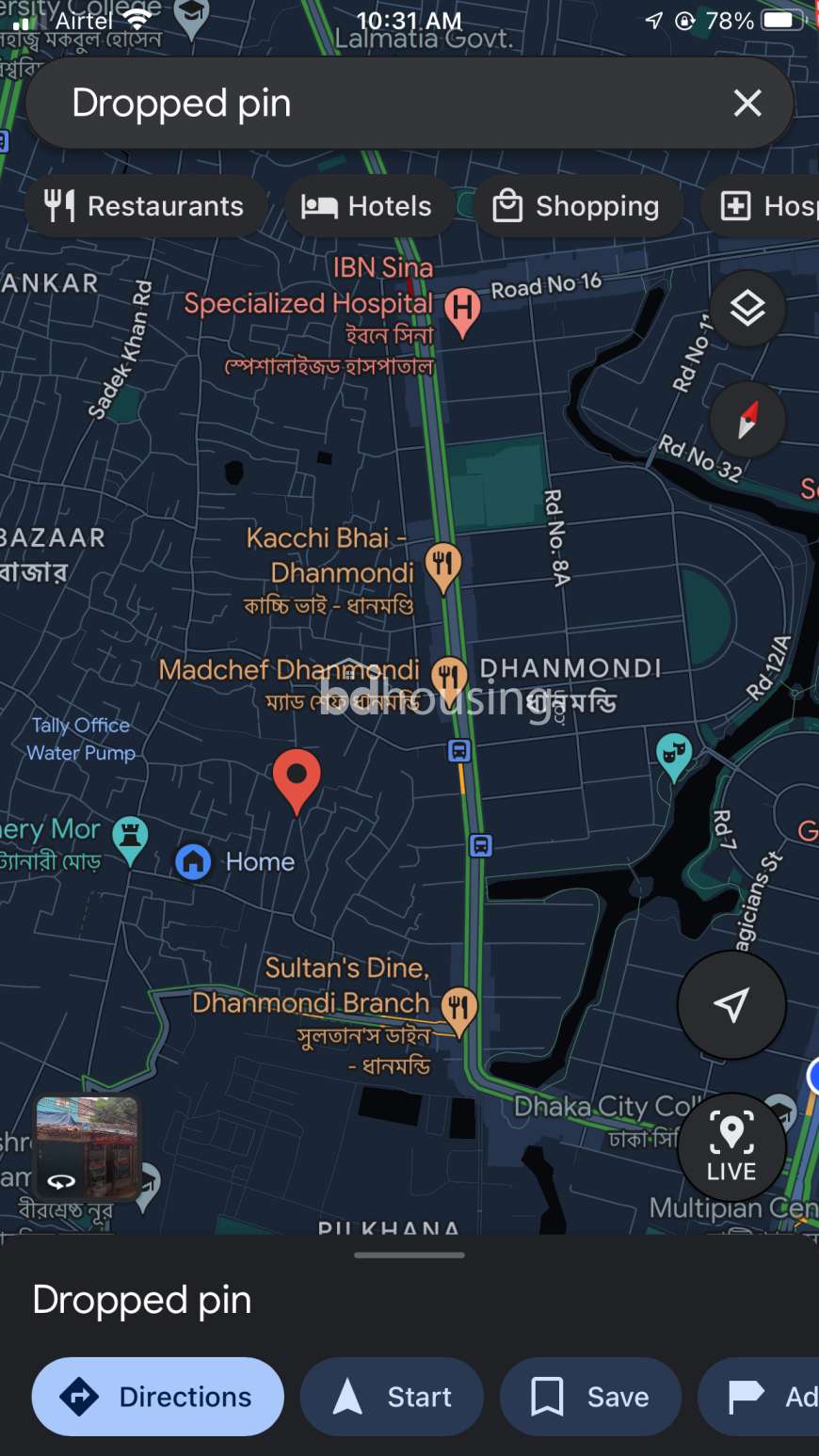
Task: Reset map orientation with compass
Action: click(747, 419)
